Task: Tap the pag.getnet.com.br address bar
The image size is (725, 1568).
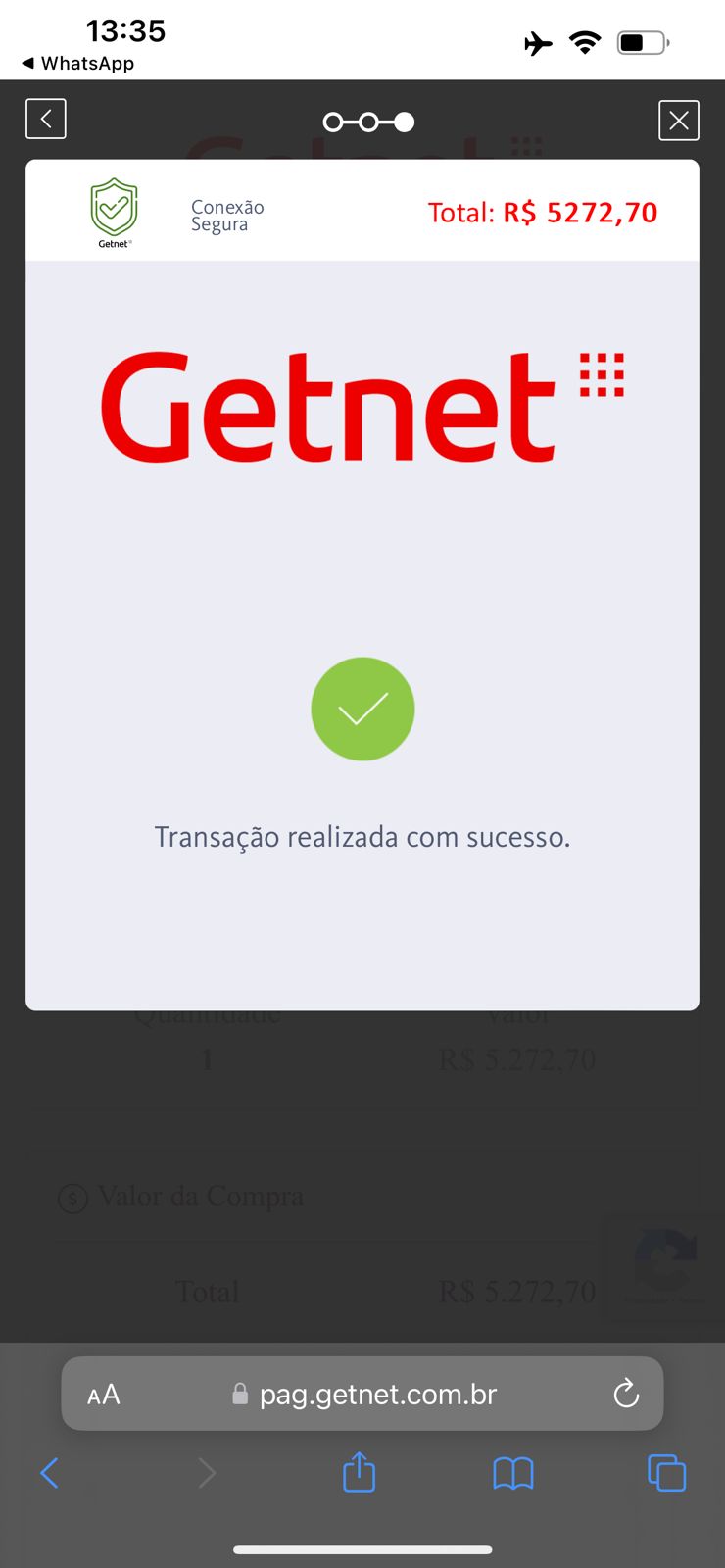Action: [362, 1394]
